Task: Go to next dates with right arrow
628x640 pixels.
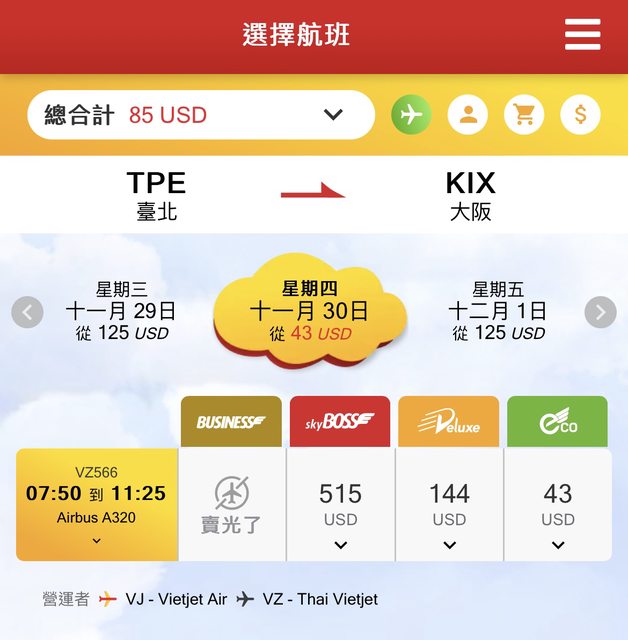Action: [600, 312]
